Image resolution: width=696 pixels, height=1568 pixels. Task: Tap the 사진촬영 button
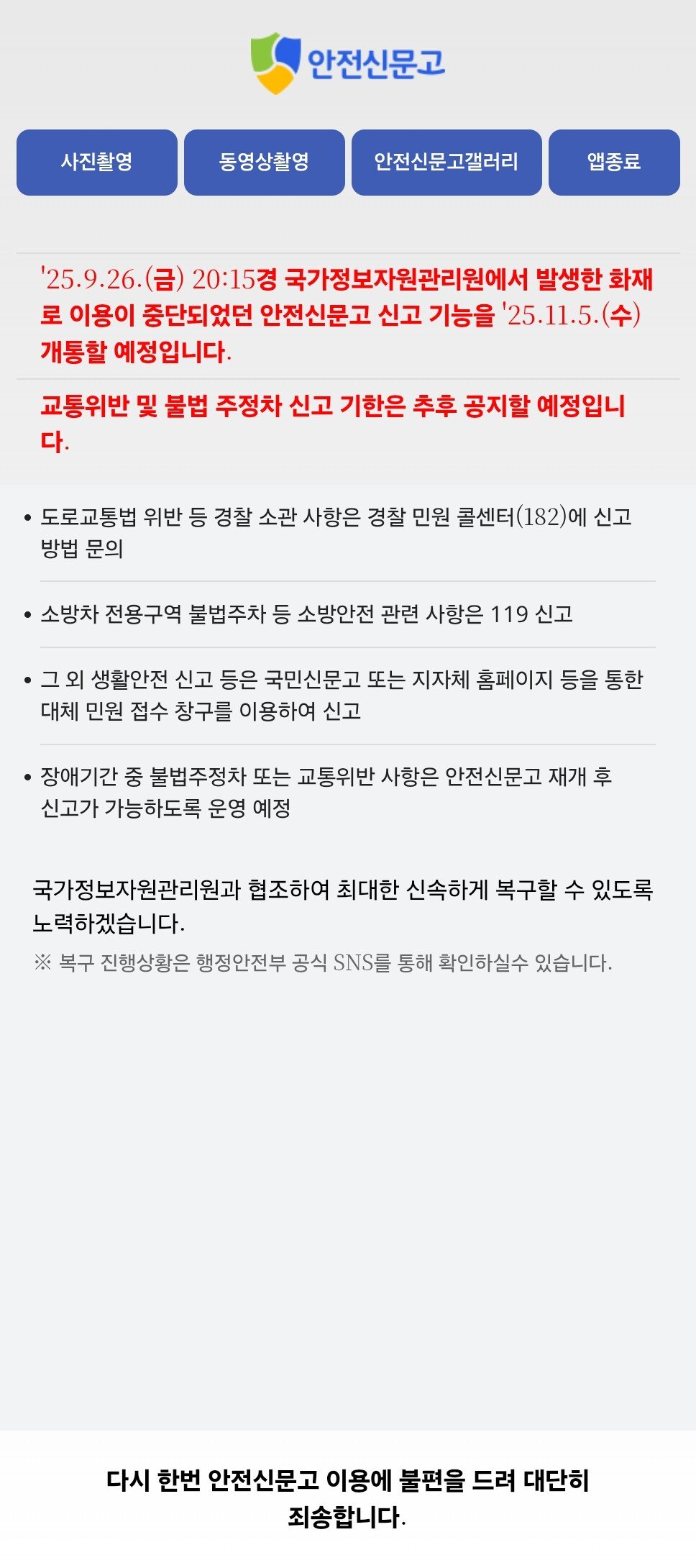coord(97,163)
